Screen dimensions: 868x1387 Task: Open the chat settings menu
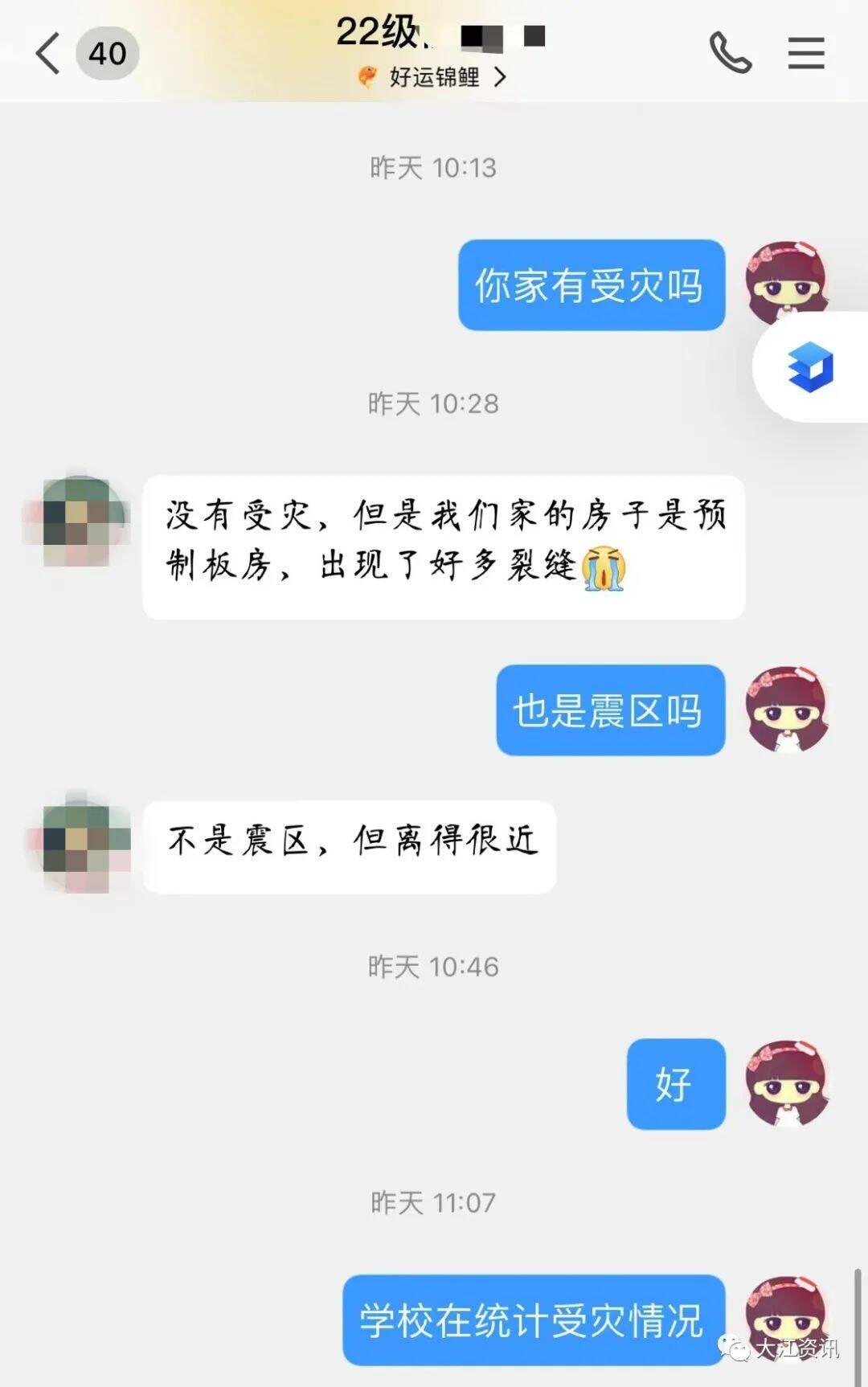click(x=805, y=54)
